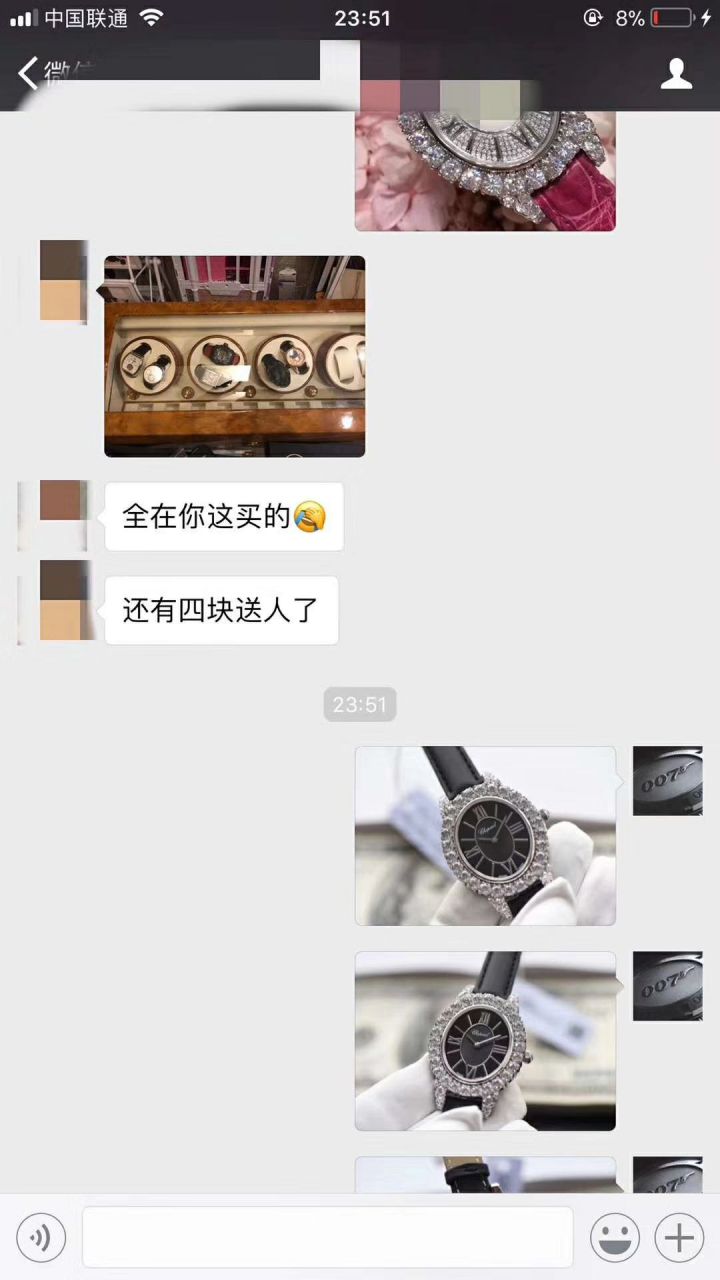Open the watch winder box photo
The height and width of the screenshot is (1280, 720).
235,356
